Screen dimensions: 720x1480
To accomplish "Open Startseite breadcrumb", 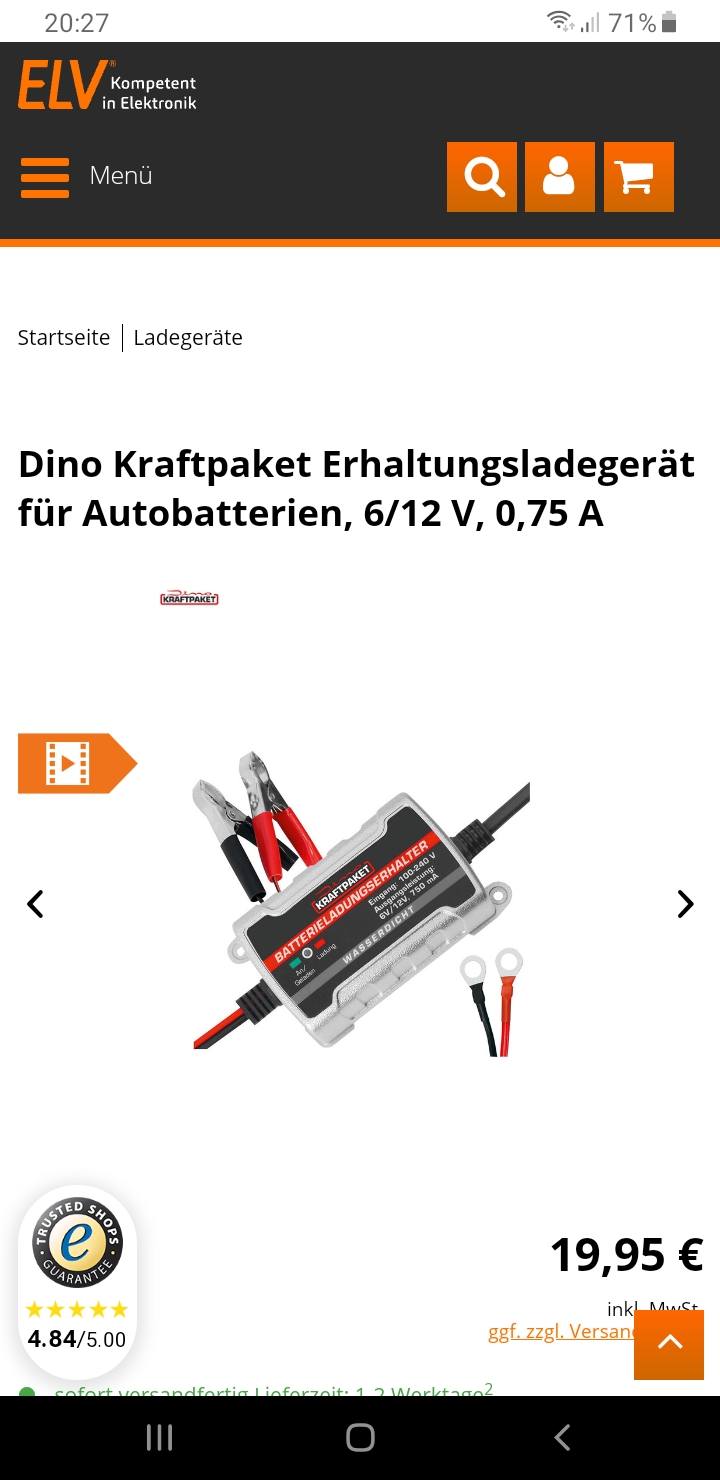I will [x=64, y=338].
